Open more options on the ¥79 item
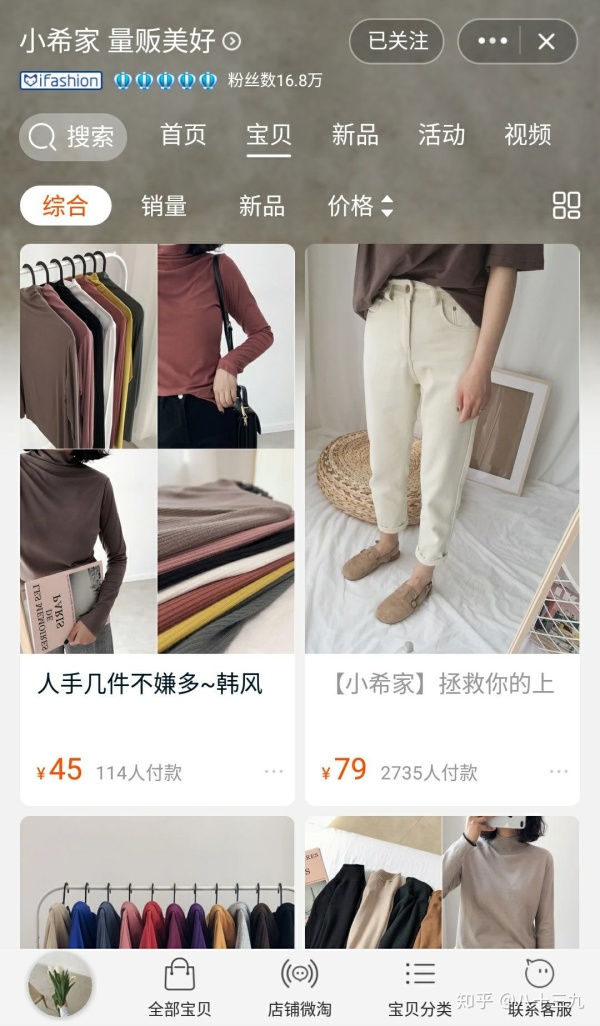Viewport: 600px width, 1026px height. (x=558, y=771)
